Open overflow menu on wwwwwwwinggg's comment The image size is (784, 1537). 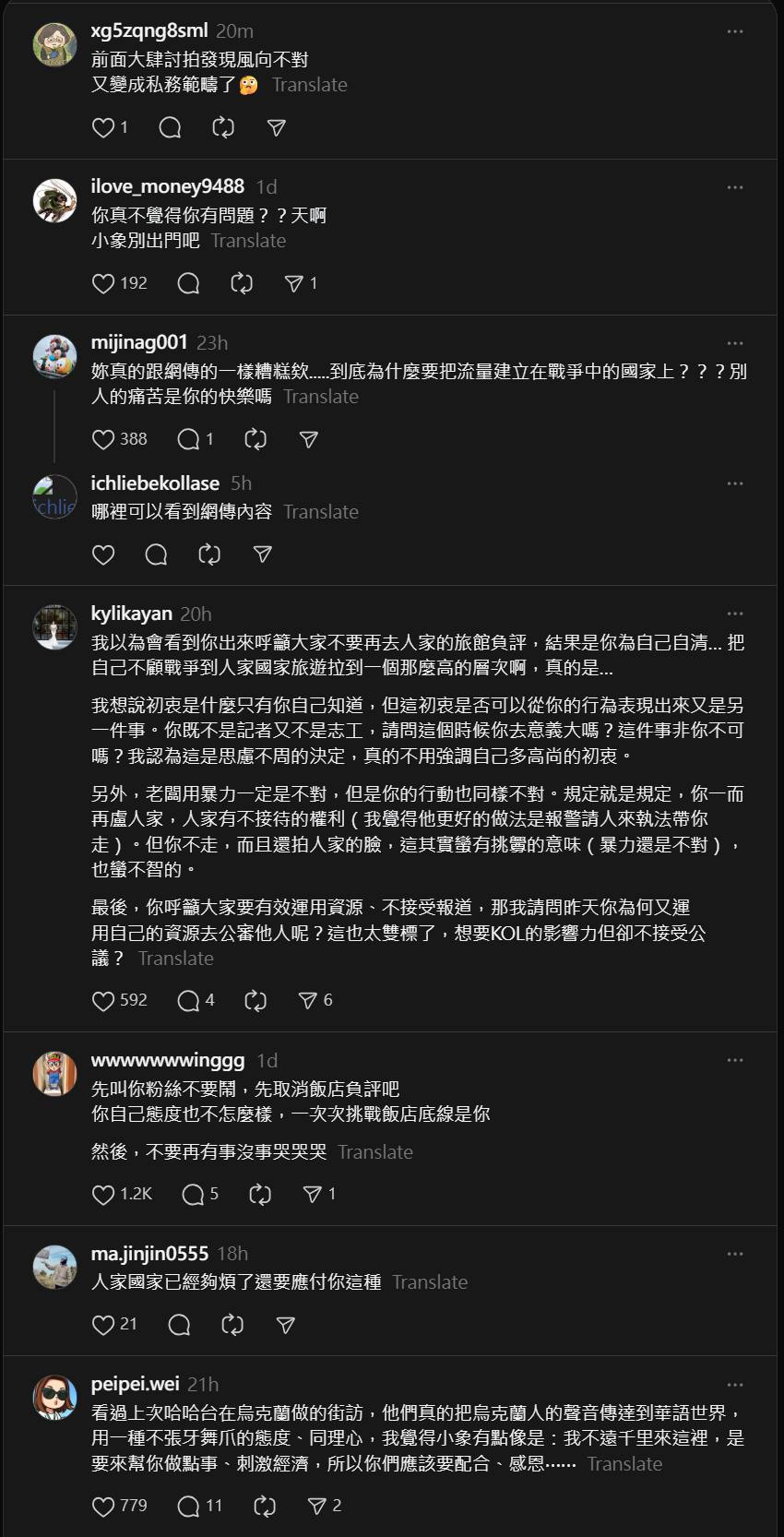[x=734, y=1060]
